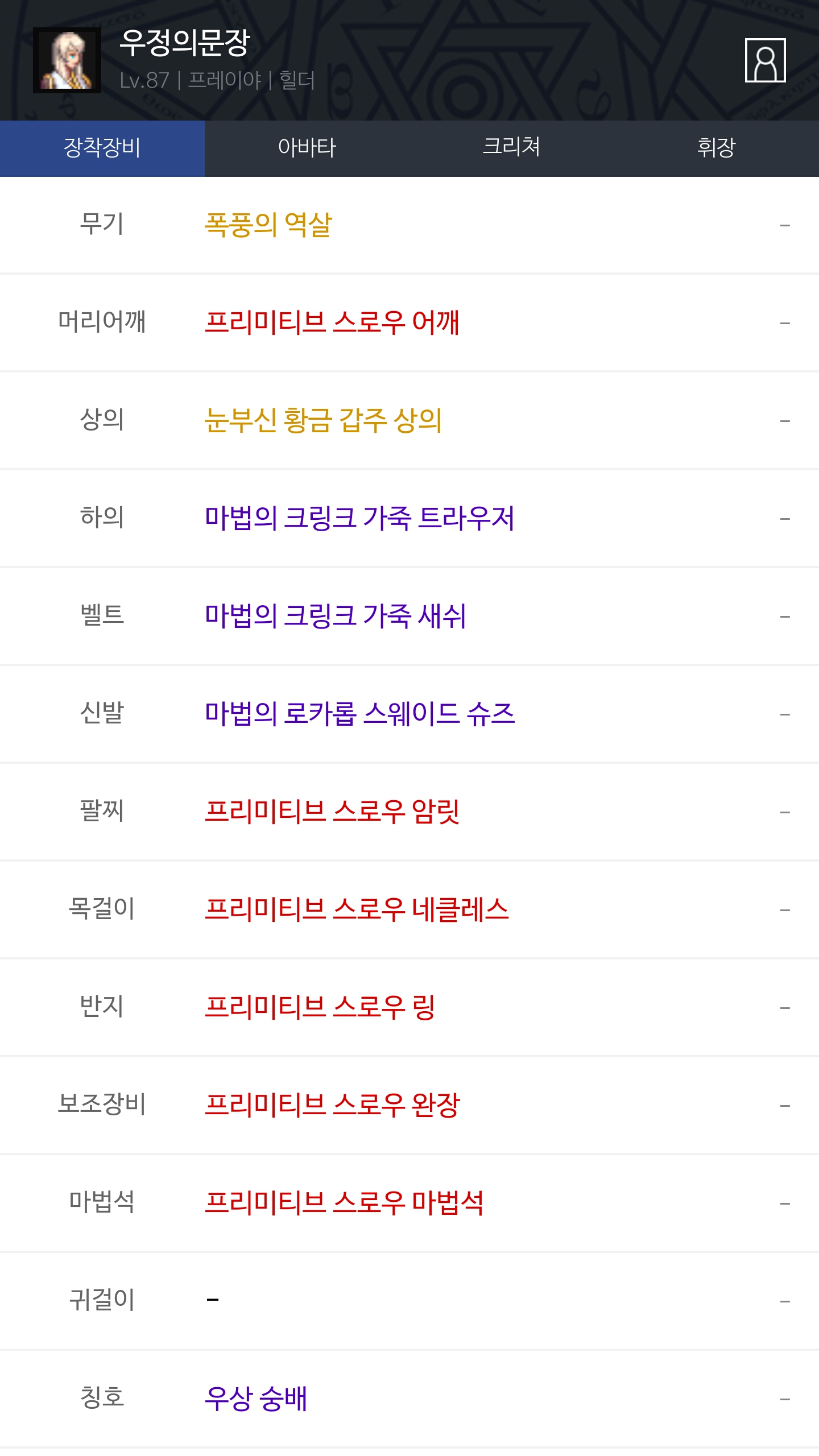The width and height of the screenshot is (819, 1456).
Task: Open weapon item 폭풍의 역살
Action: point(268,225)
